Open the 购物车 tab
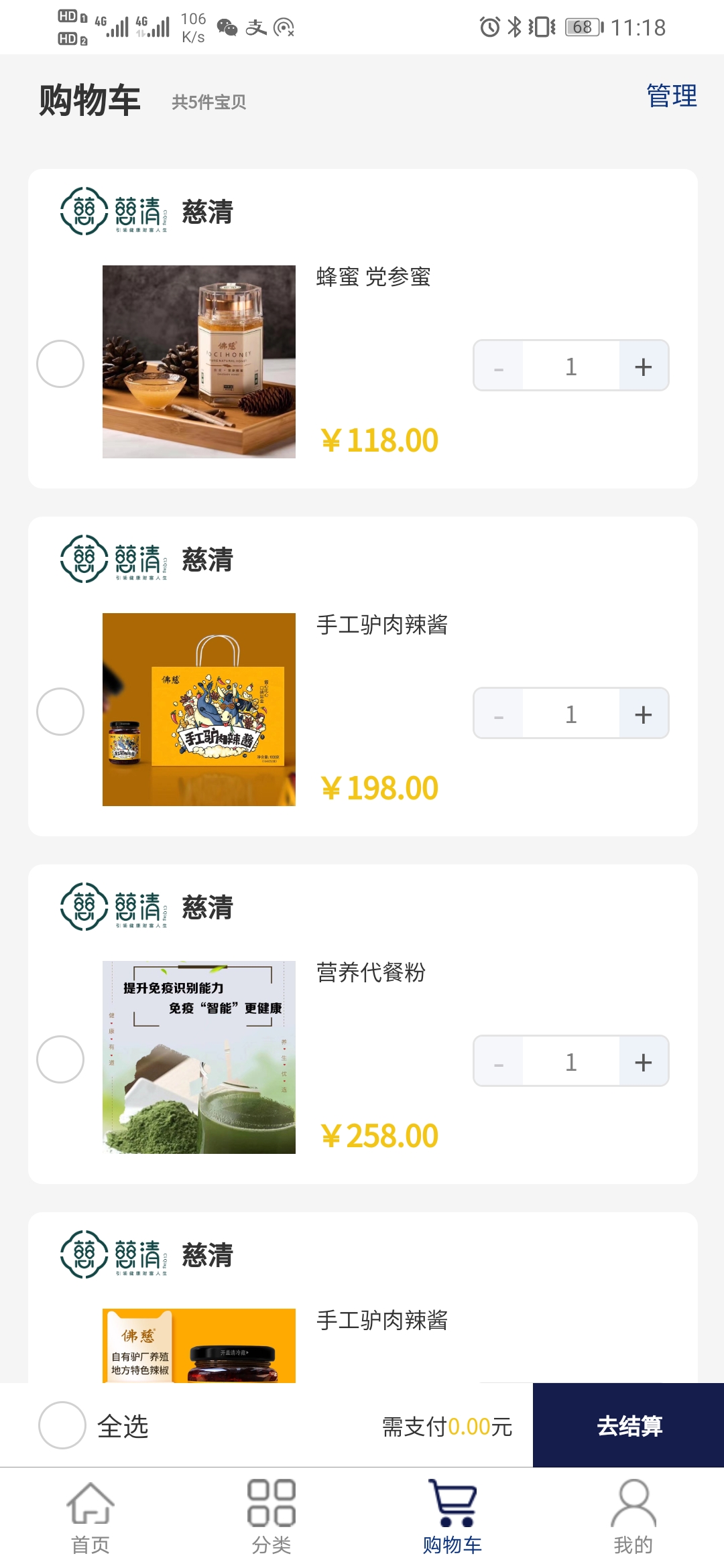The height and width of the screenshot is (1568, 724). (x=452, y=1517)
